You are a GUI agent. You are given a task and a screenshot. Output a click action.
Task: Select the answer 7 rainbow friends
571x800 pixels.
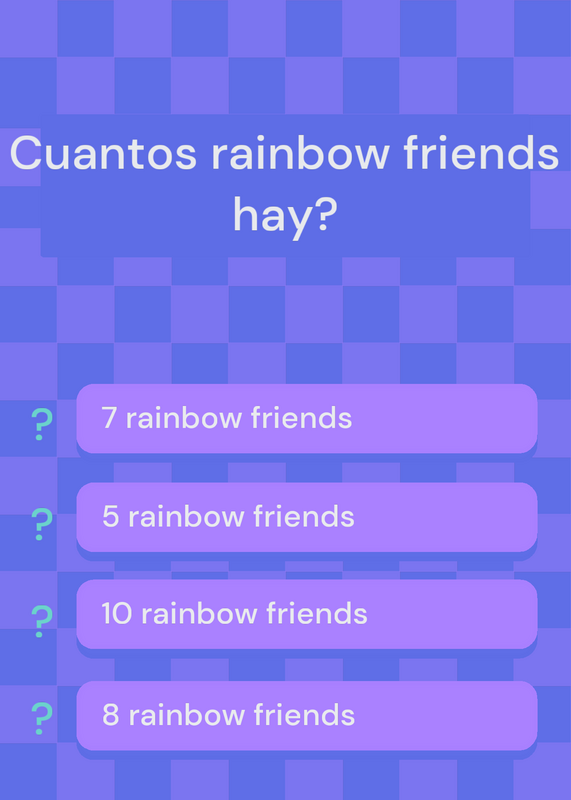[x=307, y=418]
